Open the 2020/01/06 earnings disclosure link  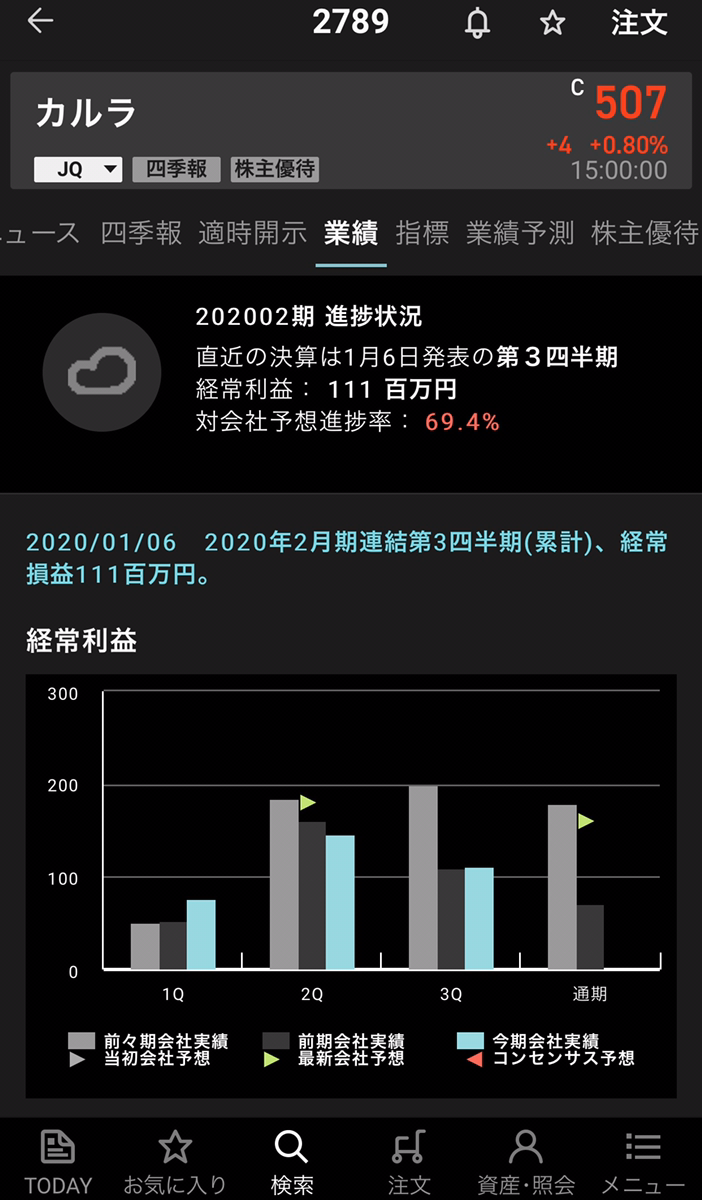(x=346, y=558)
